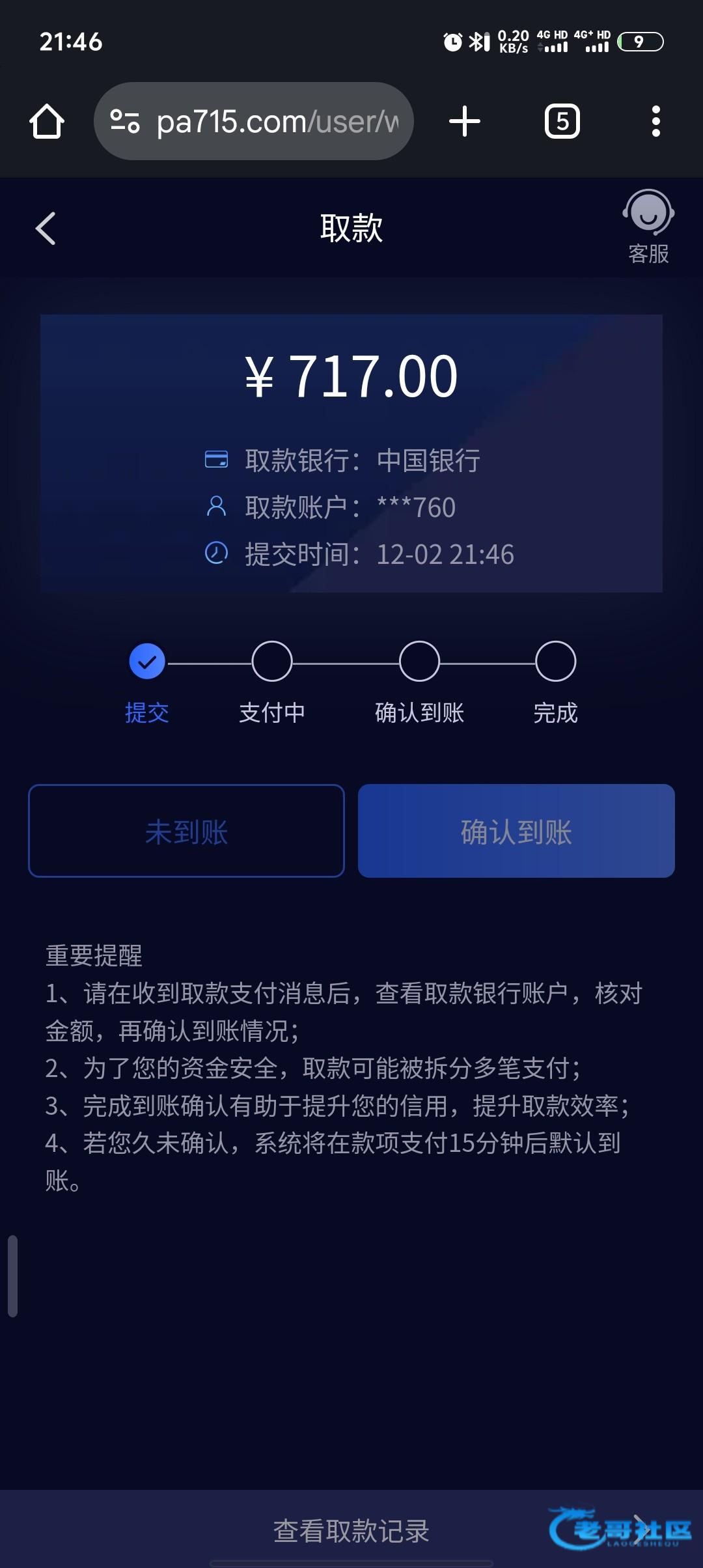Open 查看取款记录 withdrawal records
This screenshot has width=703, height=1568.
tap(351, 1530)
